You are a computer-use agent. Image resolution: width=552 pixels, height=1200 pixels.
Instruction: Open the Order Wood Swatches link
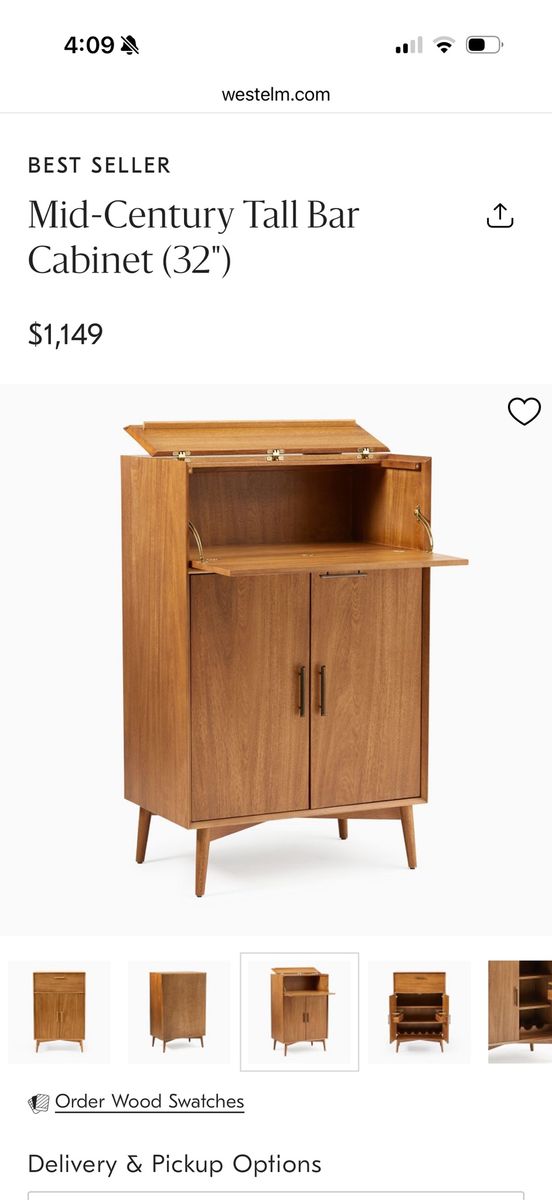[x=149, y=1102]
